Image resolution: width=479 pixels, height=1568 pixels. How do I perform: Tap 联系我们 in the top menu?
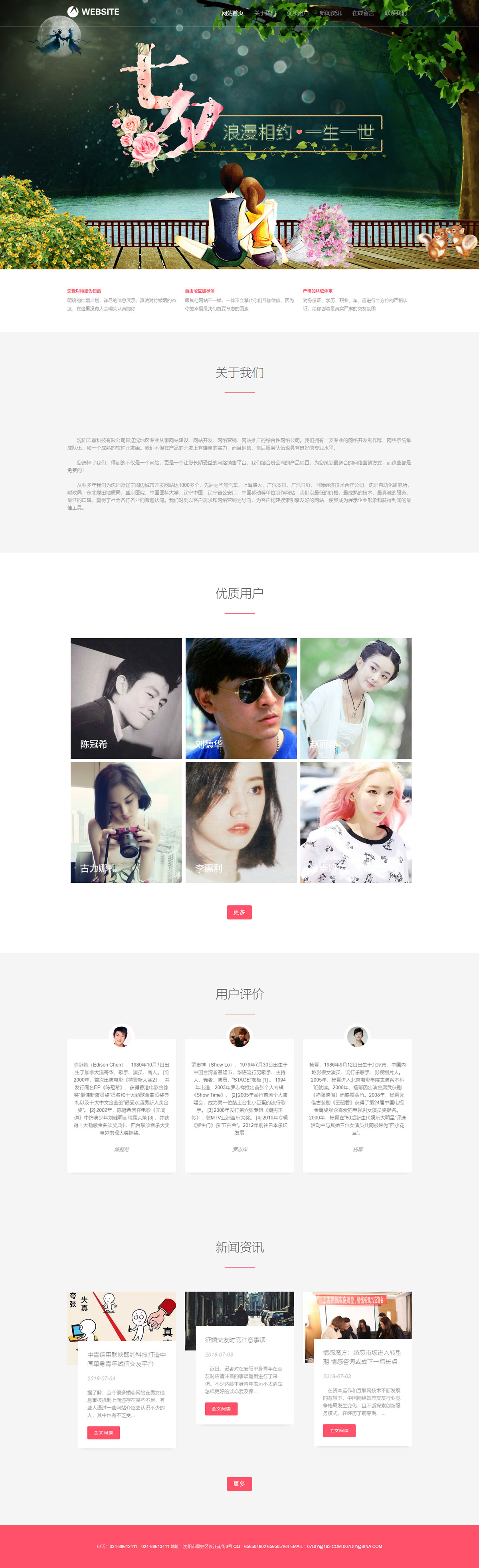click(396, 13)
